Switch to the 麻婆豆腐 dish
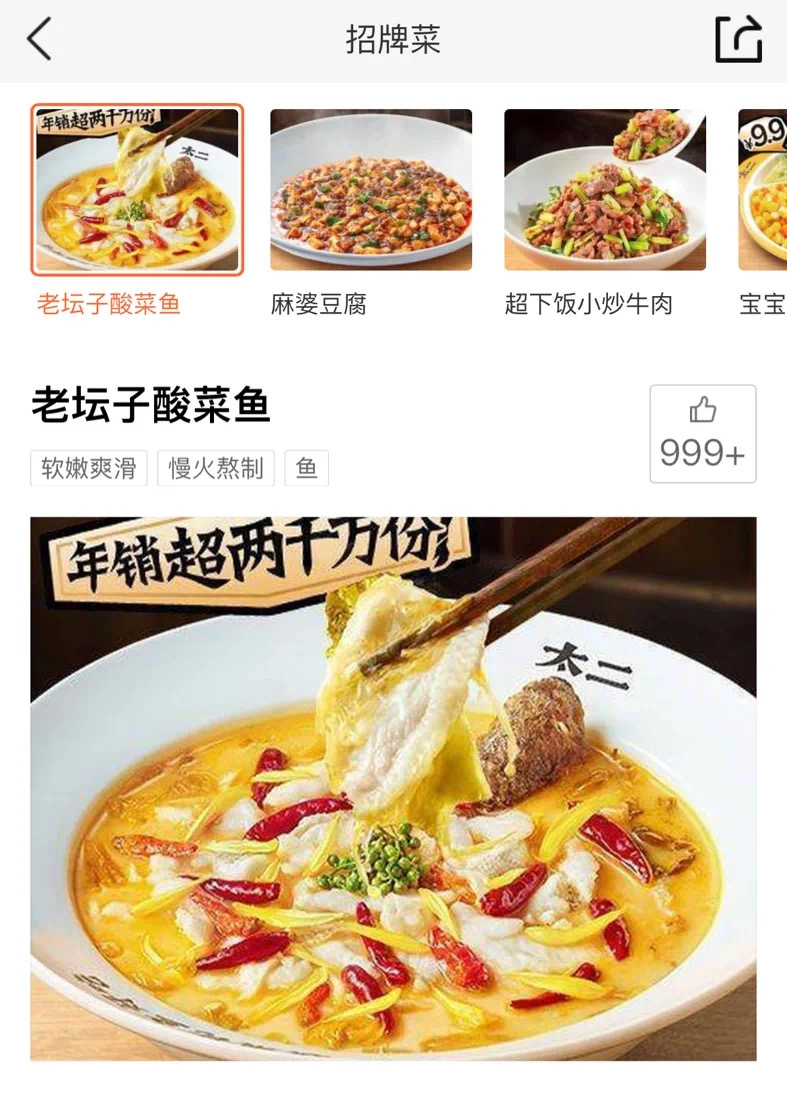Screen dimensions: 787x1102 click(x=371, y=190)
